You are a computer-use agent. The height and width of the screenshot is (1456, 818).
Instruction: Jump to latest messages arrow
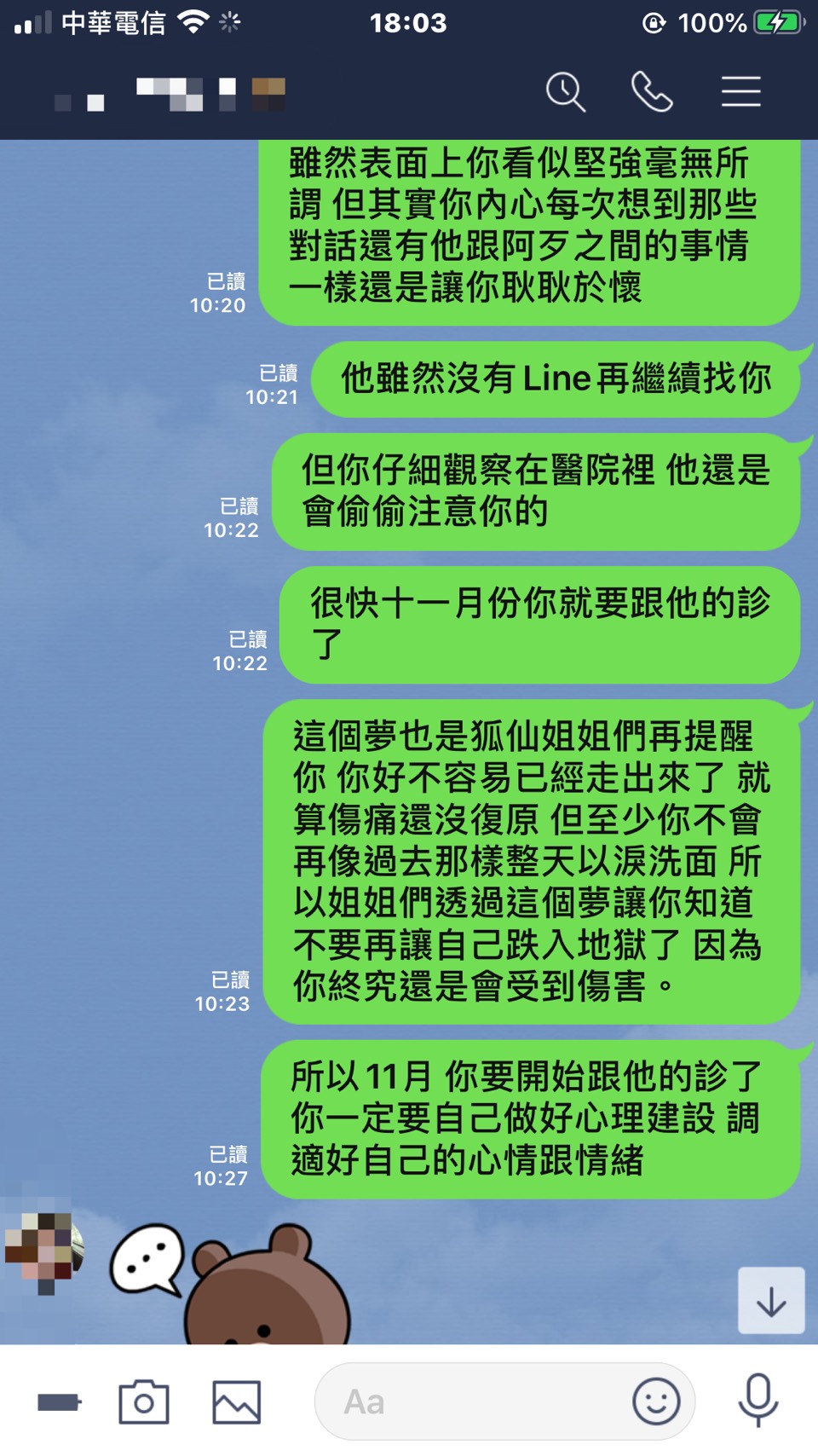pyautogui.click(x=771, y=1301)
